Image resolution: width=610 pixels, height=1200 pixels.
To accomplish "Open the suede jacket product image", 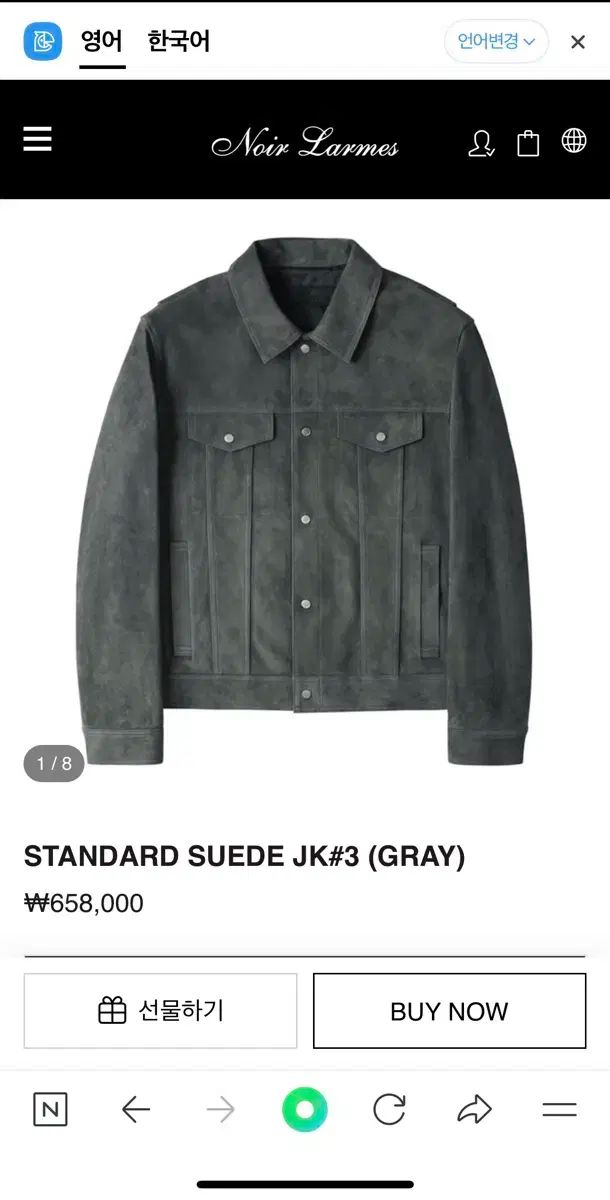I will (x=304, y=500).
